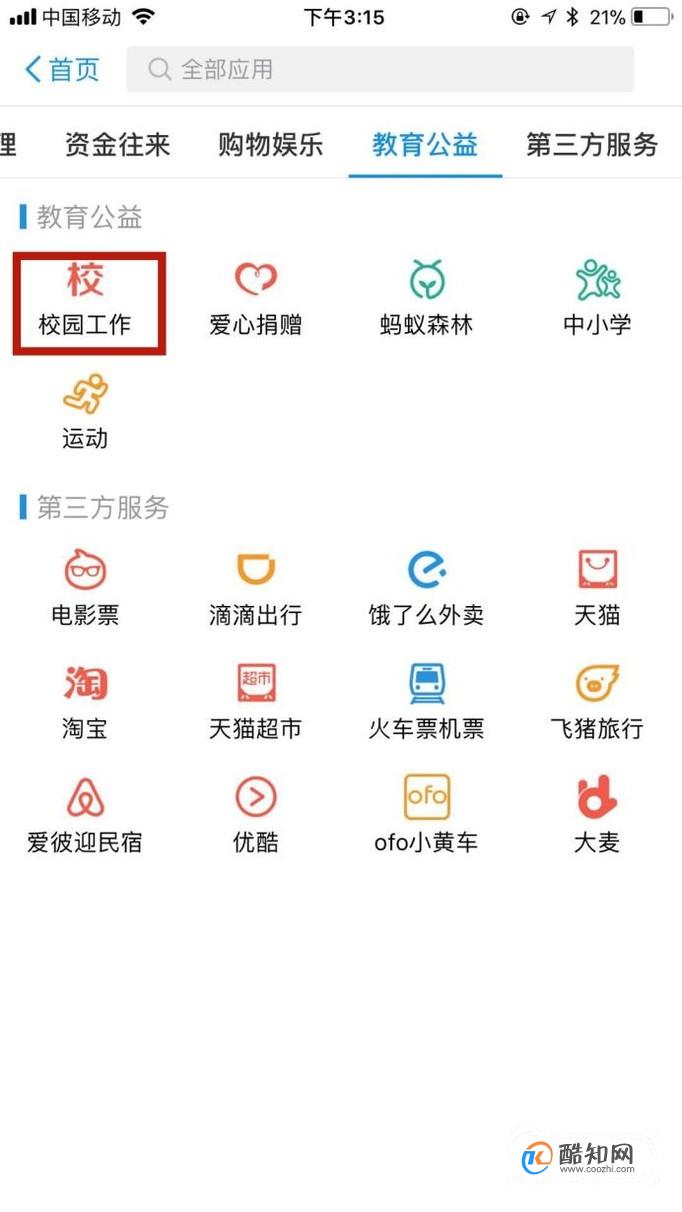The width and height of the screenshot is (682, 1212).
Task: Open 火车票机票 booking
Action: 427,702
